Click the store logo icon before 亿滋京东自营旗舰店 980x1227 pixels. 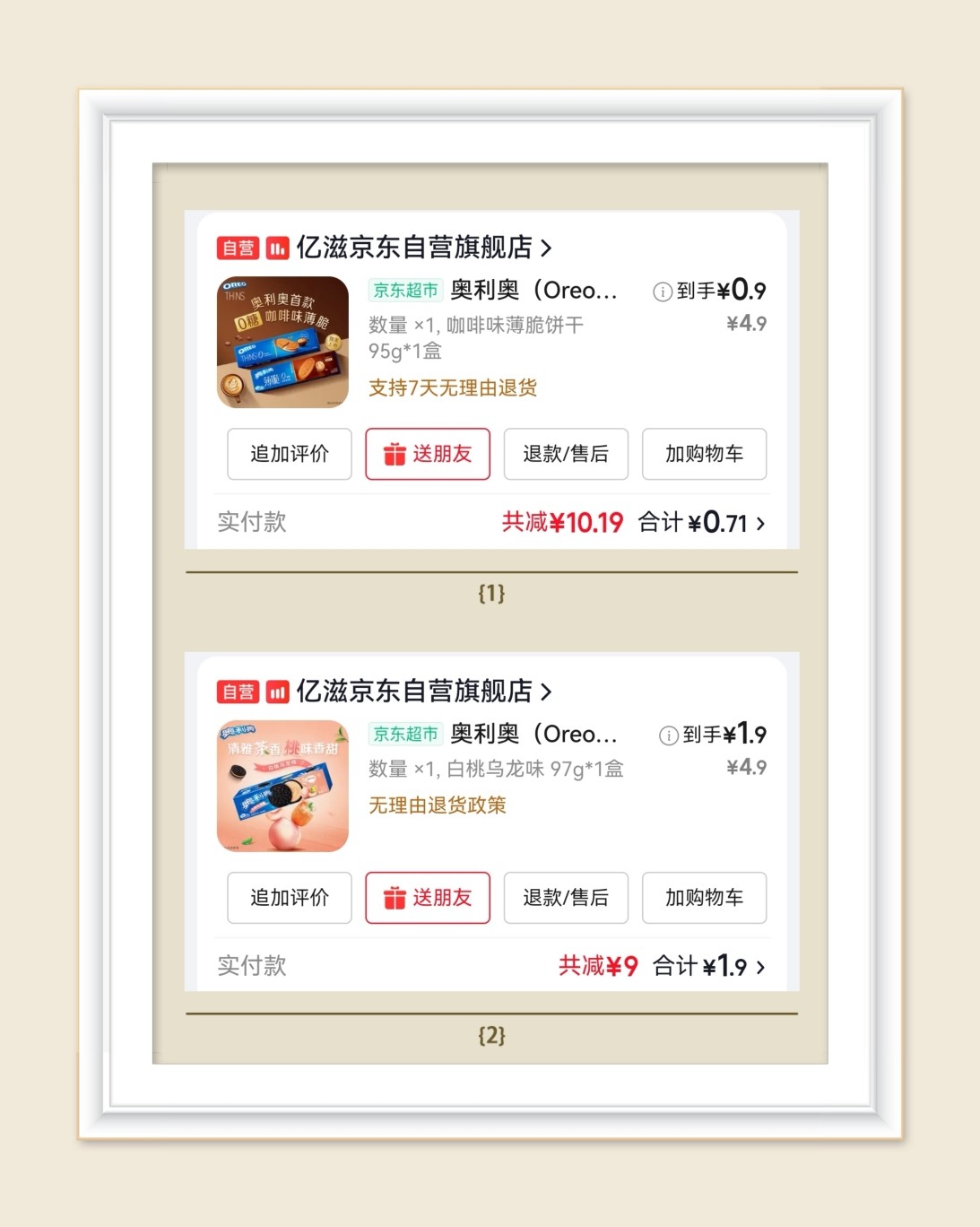(x=277, y=248)
